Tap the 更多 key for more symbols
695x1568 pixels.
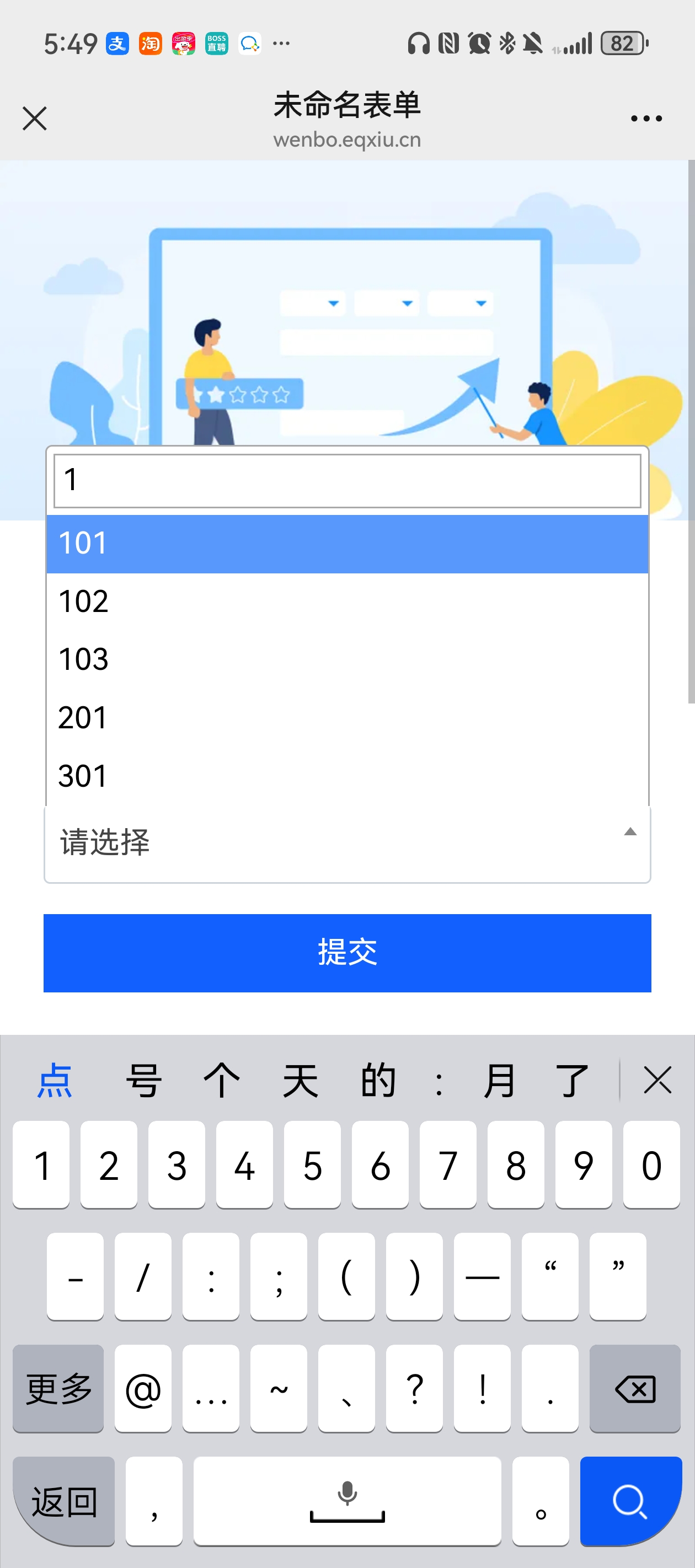click(58, 1389)
